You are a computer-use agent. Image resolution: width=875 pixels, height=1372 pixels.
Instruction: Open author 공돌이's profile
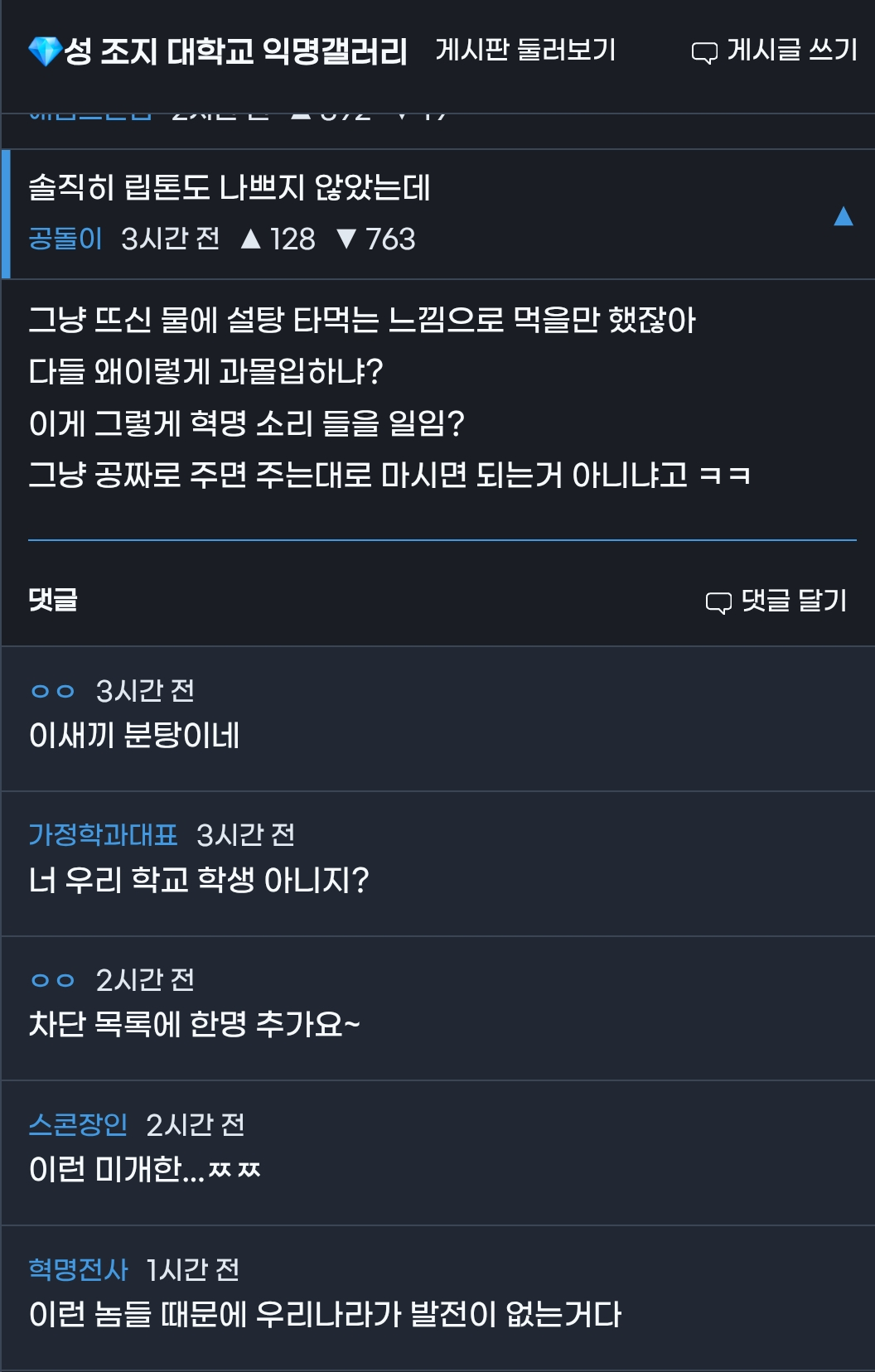coord(65,239)
